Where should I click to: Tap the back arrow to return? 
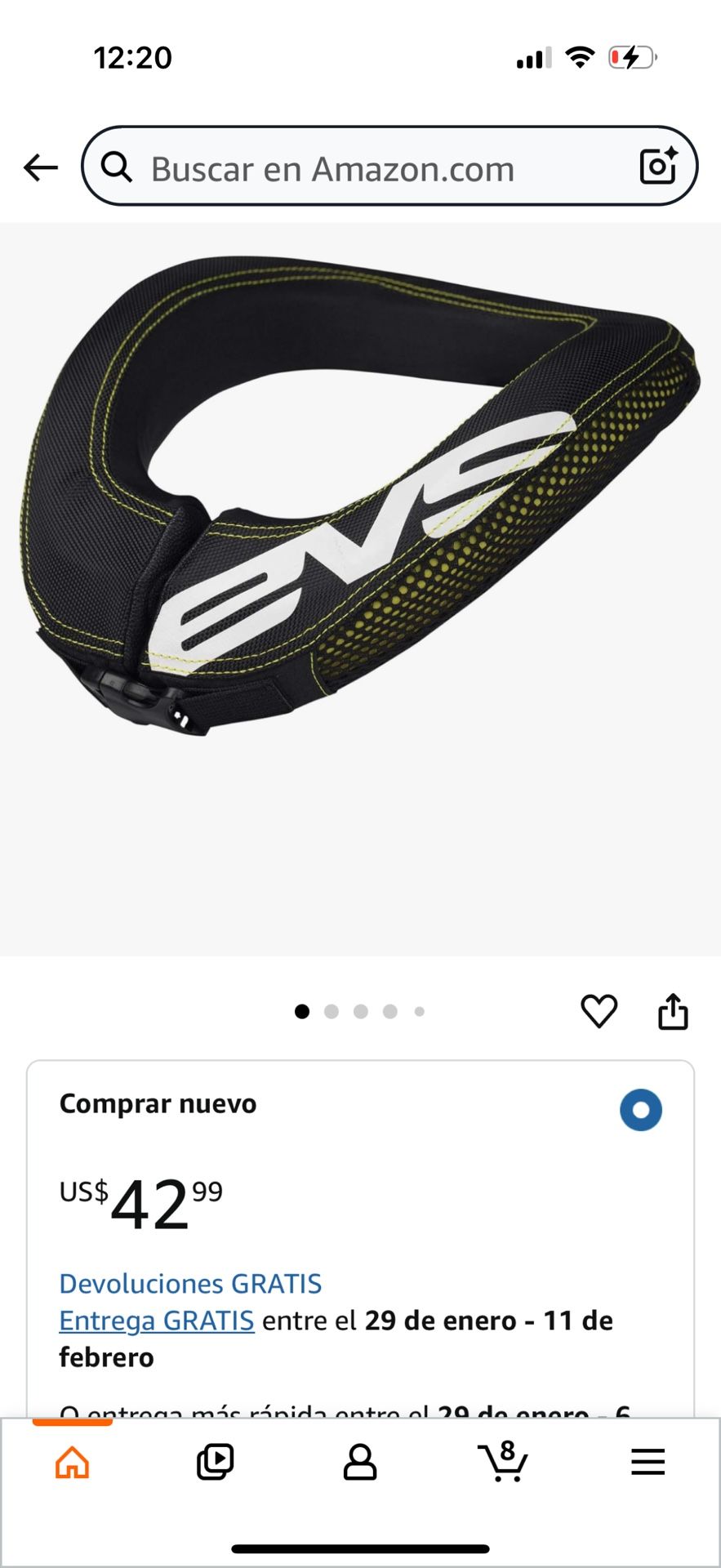click(x=40, y=167)
